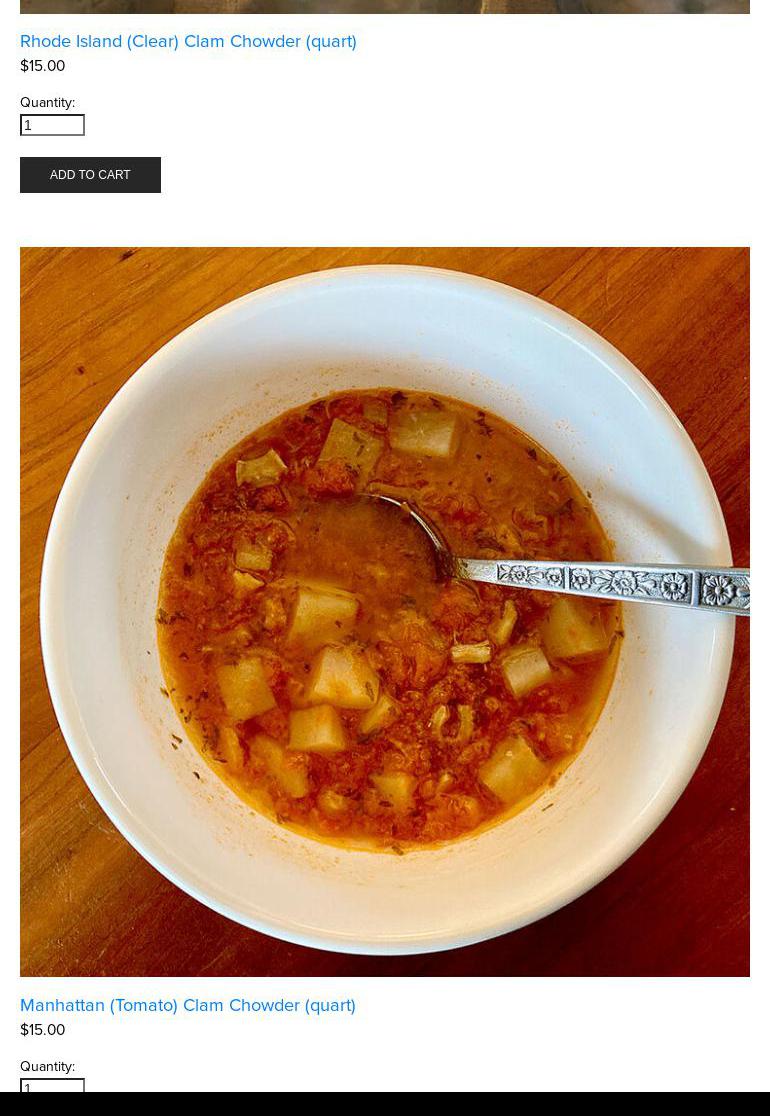Tap quantity field for Manhattan chowder
Screen dimensions: 770x1116
(52, 1086)
